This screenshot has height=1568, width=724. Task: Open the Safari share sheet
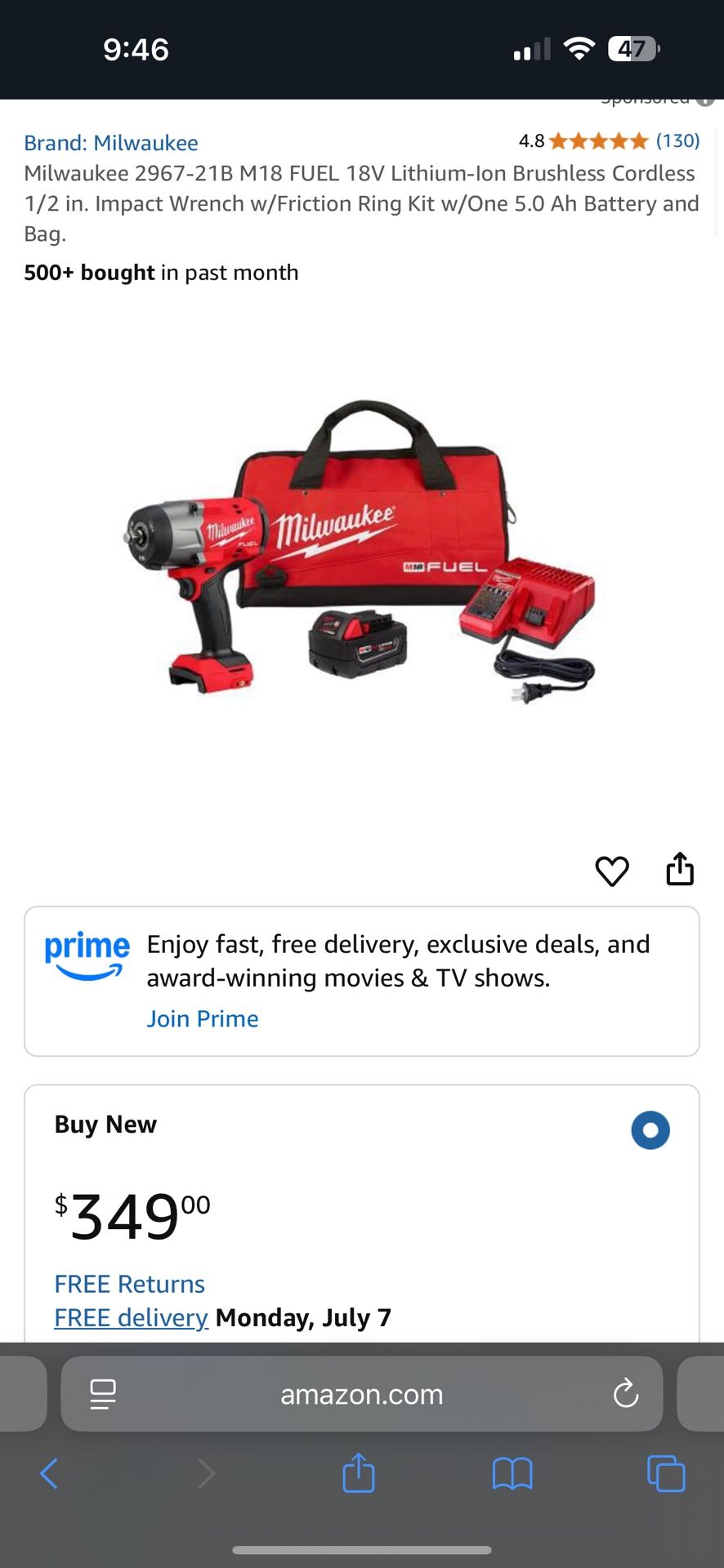358,1474
